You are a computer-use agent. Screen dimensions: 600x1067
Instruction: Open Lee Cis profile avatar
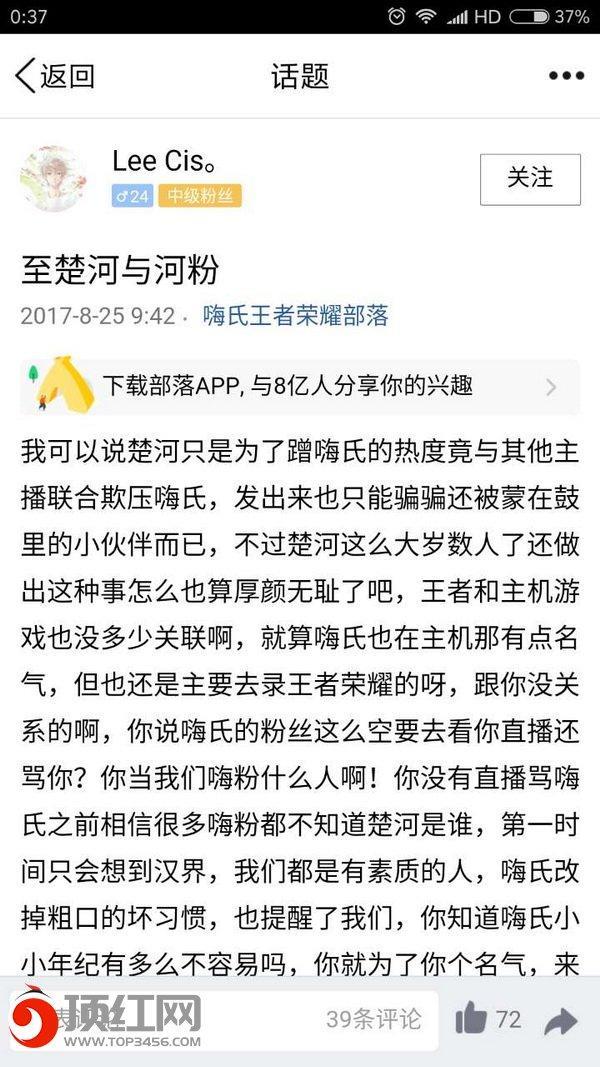click(51, 180)
